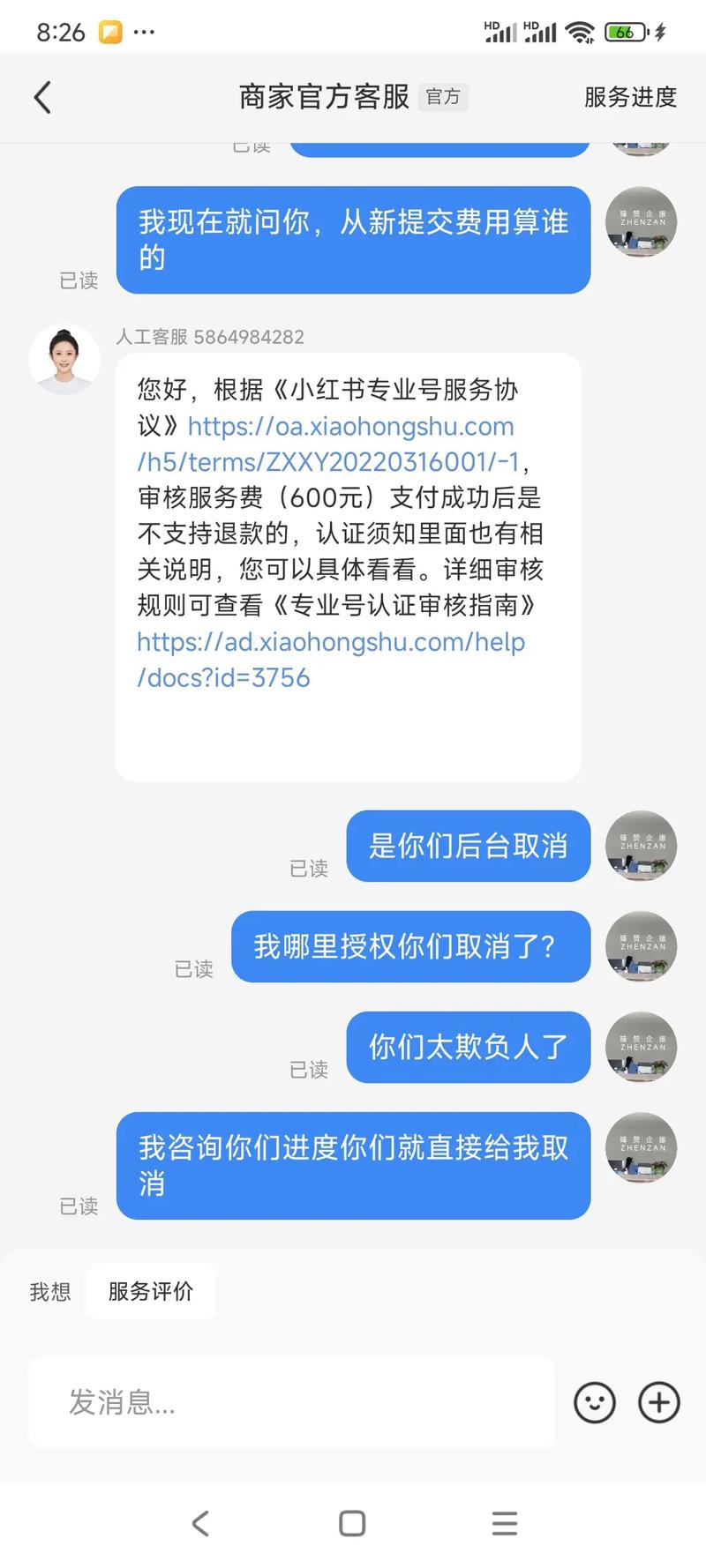Open the emoji picker
Image resolution: width=706 pixels, height=1568 pixels.
point(595,1401)
